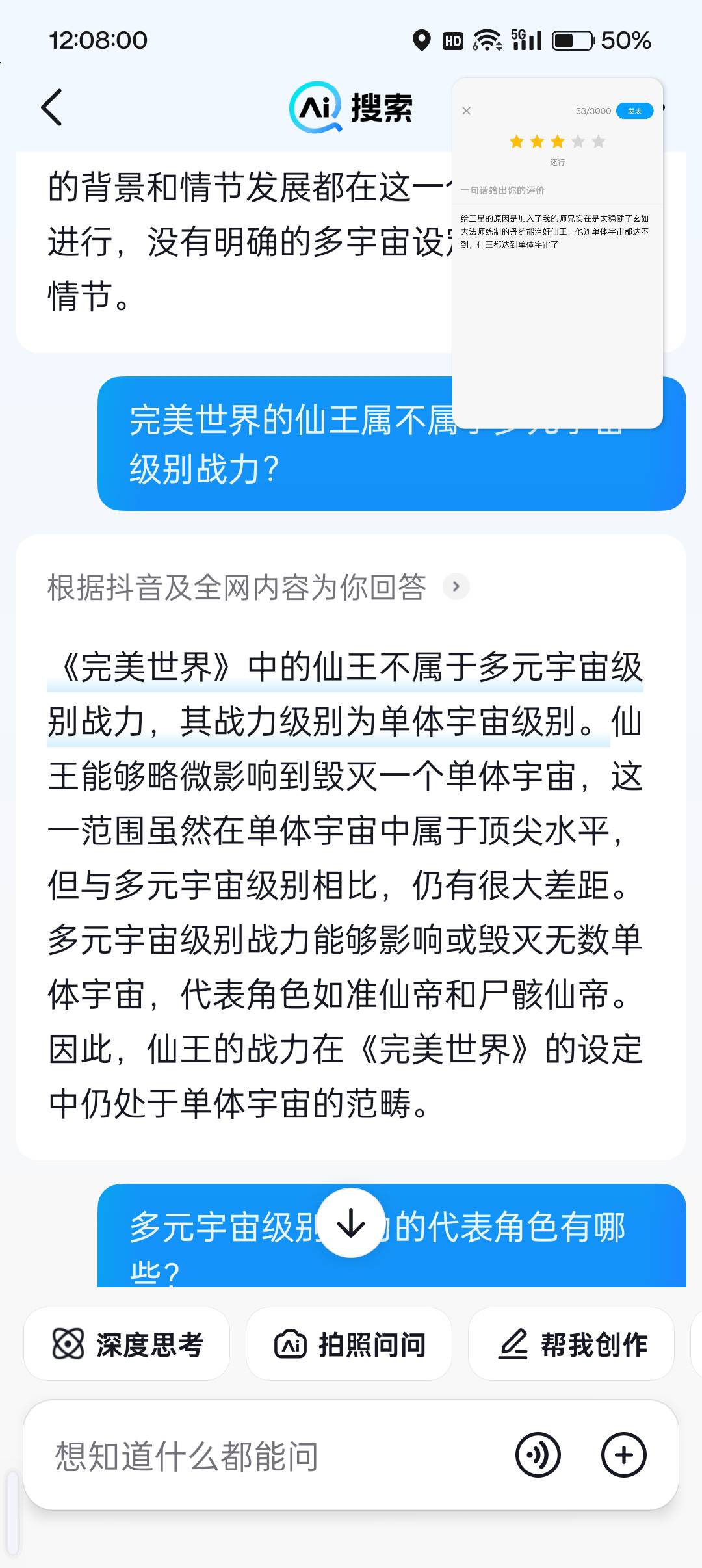
Task: Go back using the top-left arrow
Action: point(52,107)
